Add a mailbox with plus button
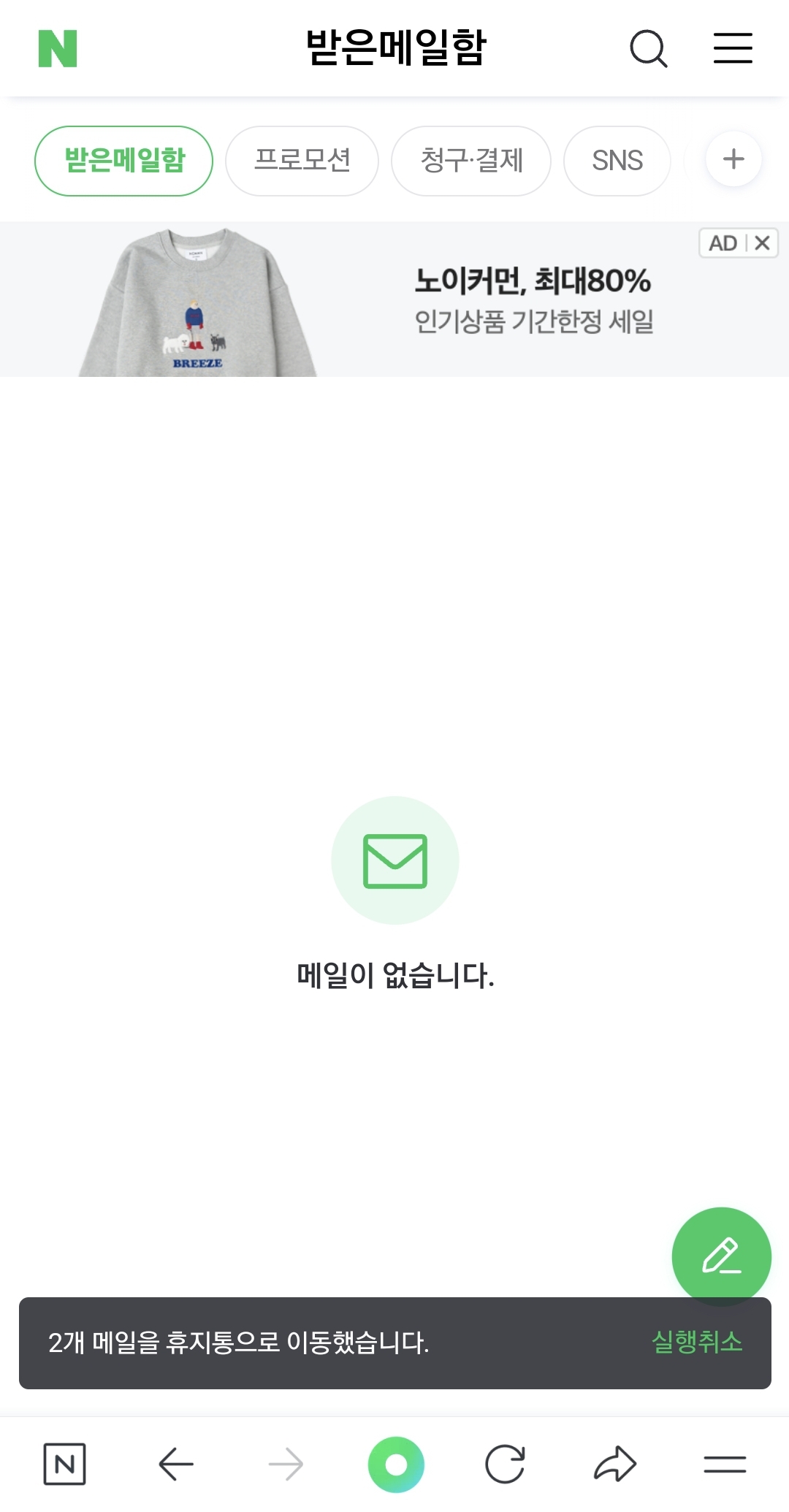 pos(733,159)
